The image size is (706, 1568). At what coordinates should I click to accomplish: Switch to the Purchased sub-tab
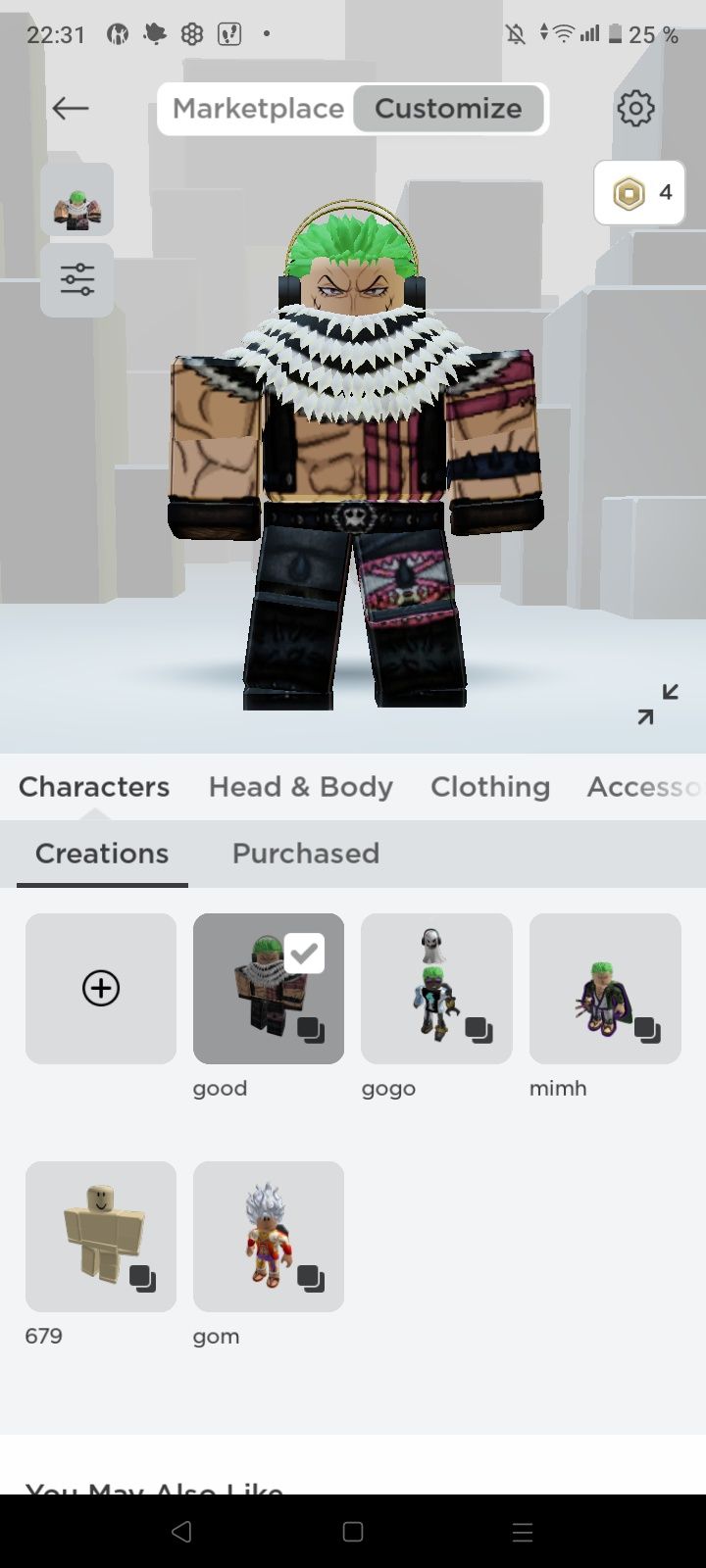coord(305,854)
